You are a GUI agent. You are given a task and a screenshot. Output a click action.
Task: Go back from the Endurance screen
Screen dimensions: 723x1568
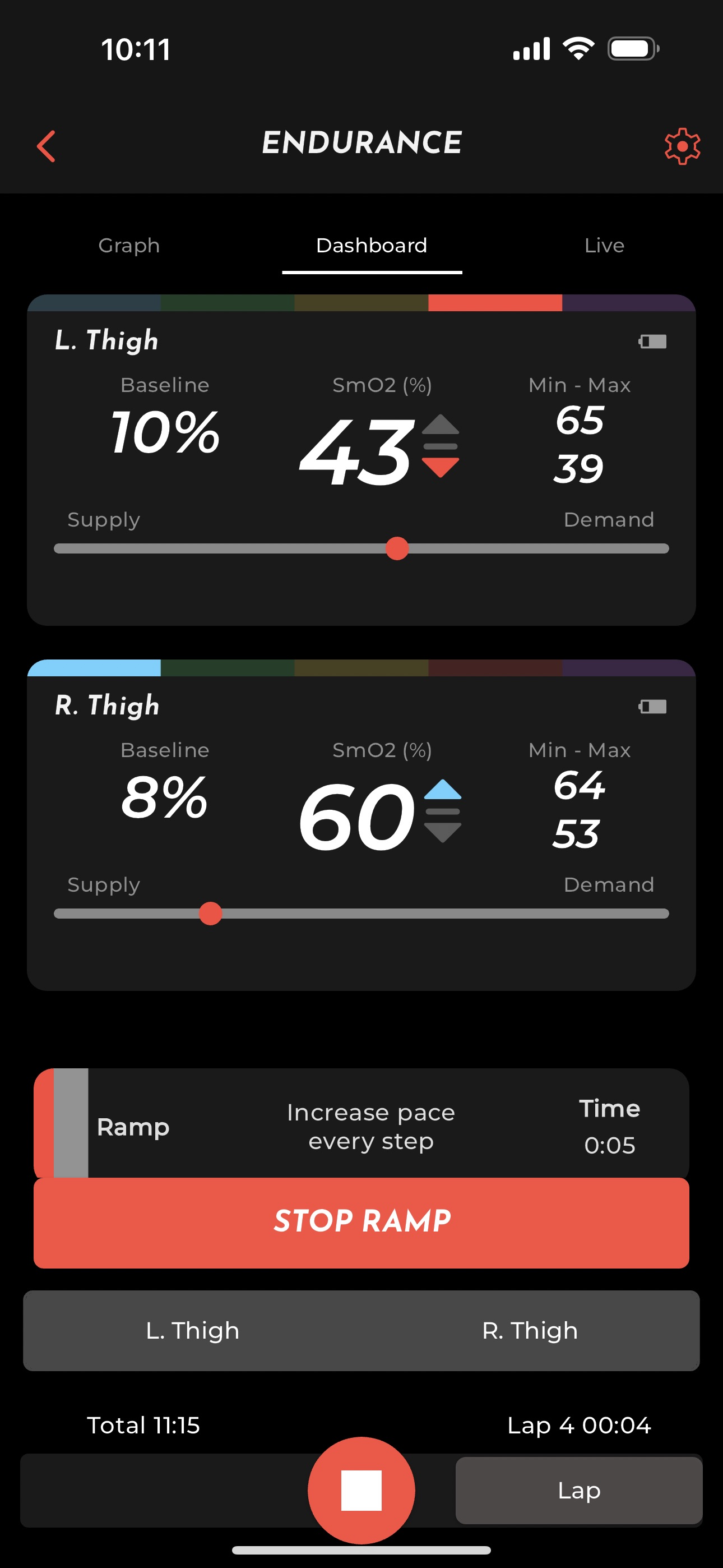47,146
